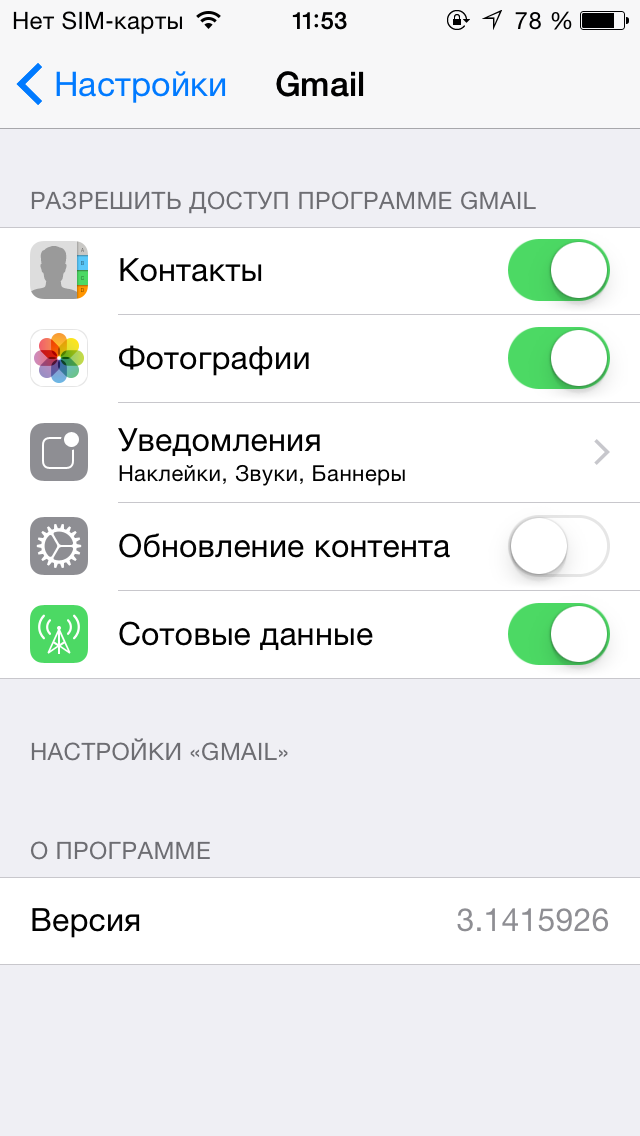Go back to Настройки
The height and width of the screenshot is (1136, 640).
point(122,85)
